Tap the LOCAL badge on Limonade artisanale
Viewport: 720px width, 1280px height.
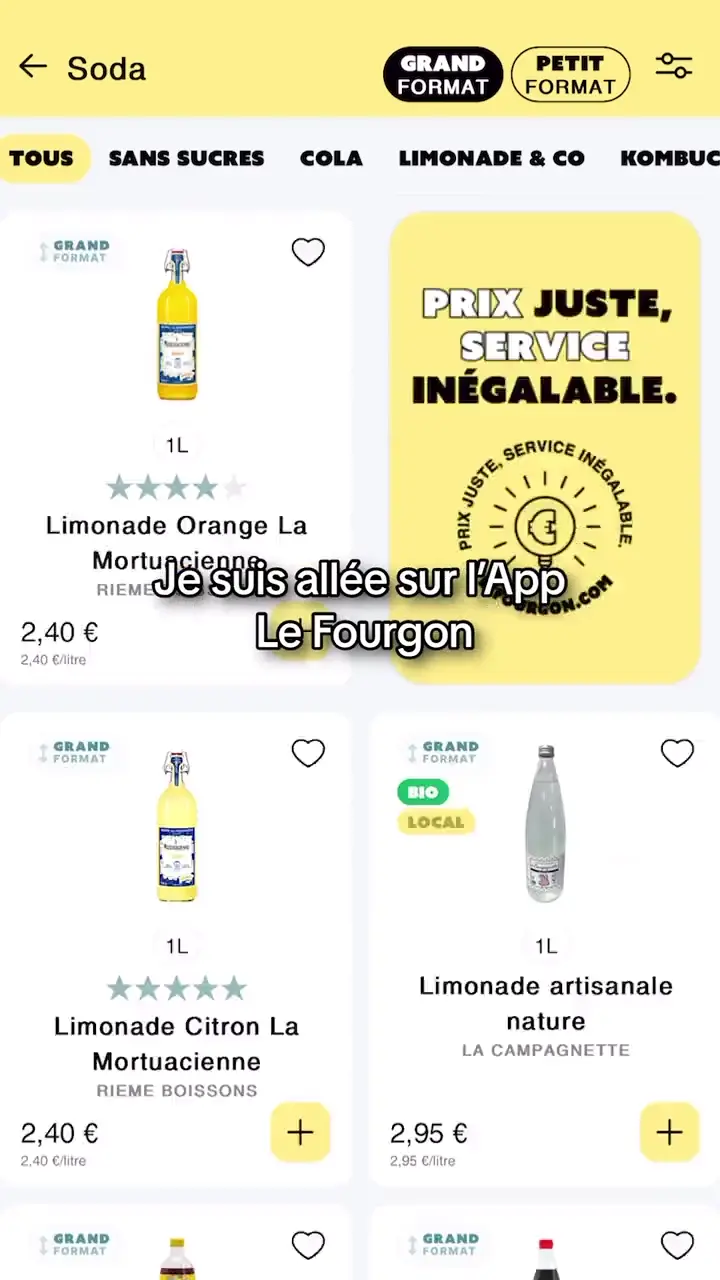pyautogui.click(x=435, y=822)
